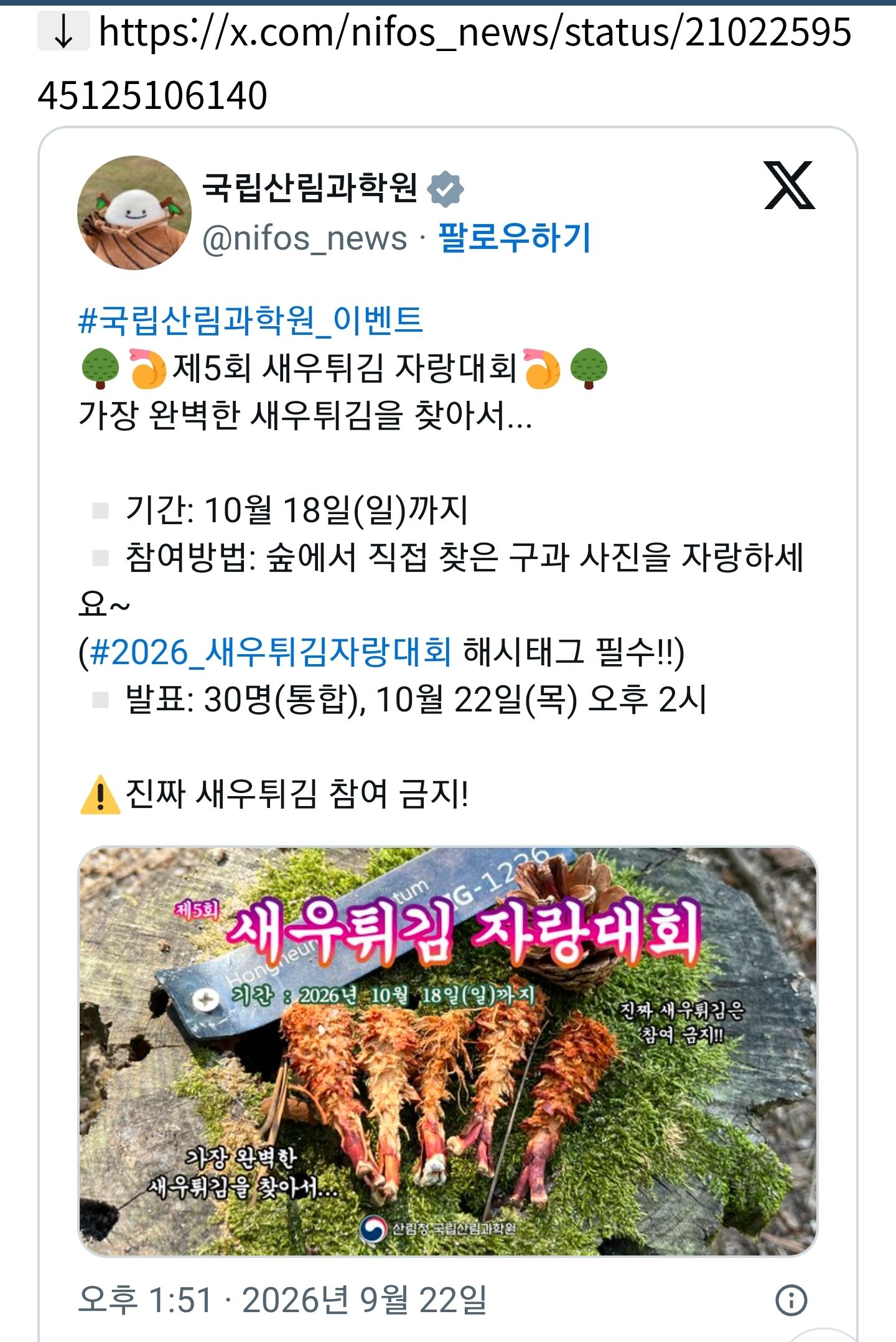Open the X logo in the tweet

click(x=789, y=185)
